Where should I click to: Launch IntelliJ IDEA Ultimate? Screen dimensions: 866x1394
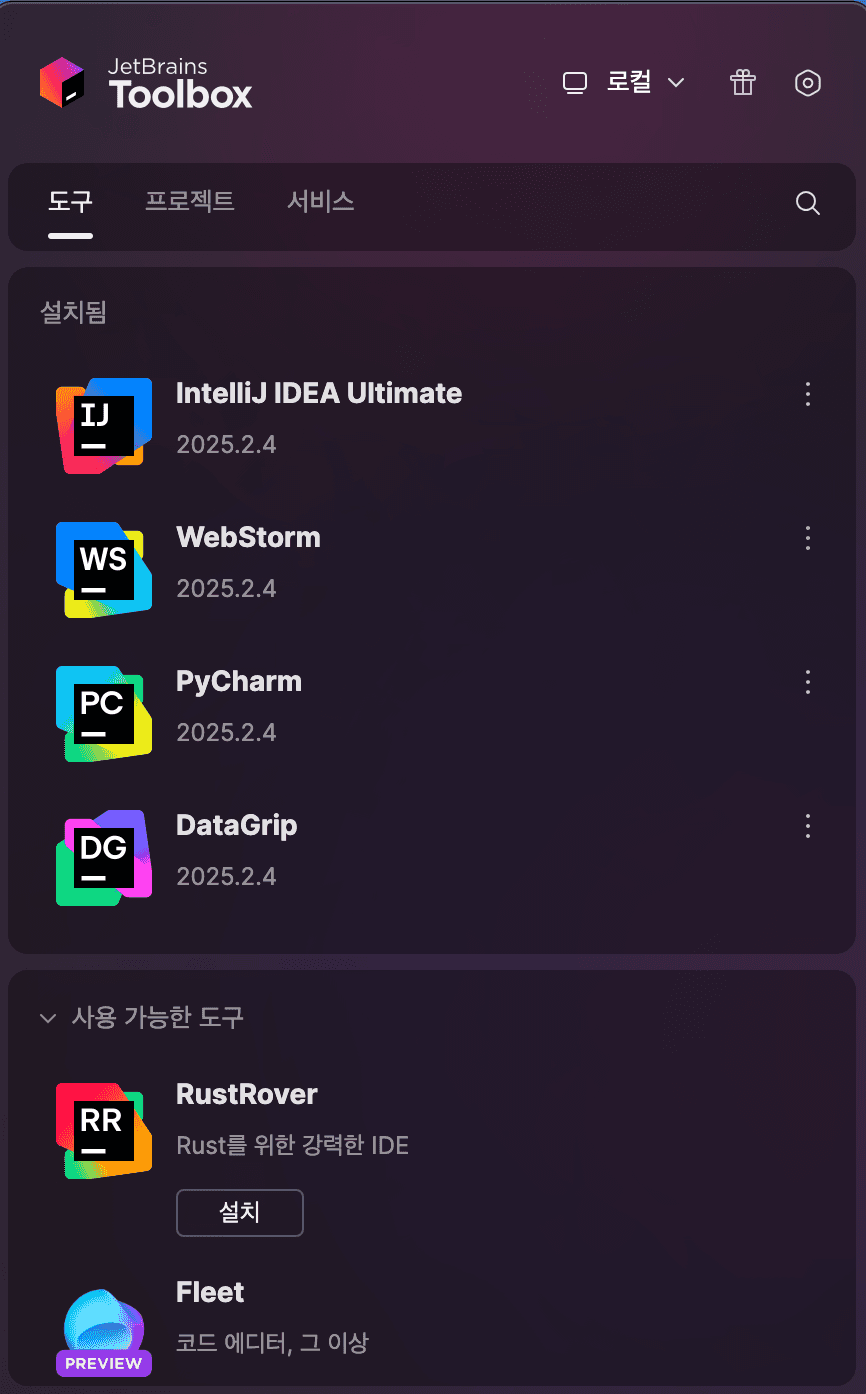coord(318,394)
